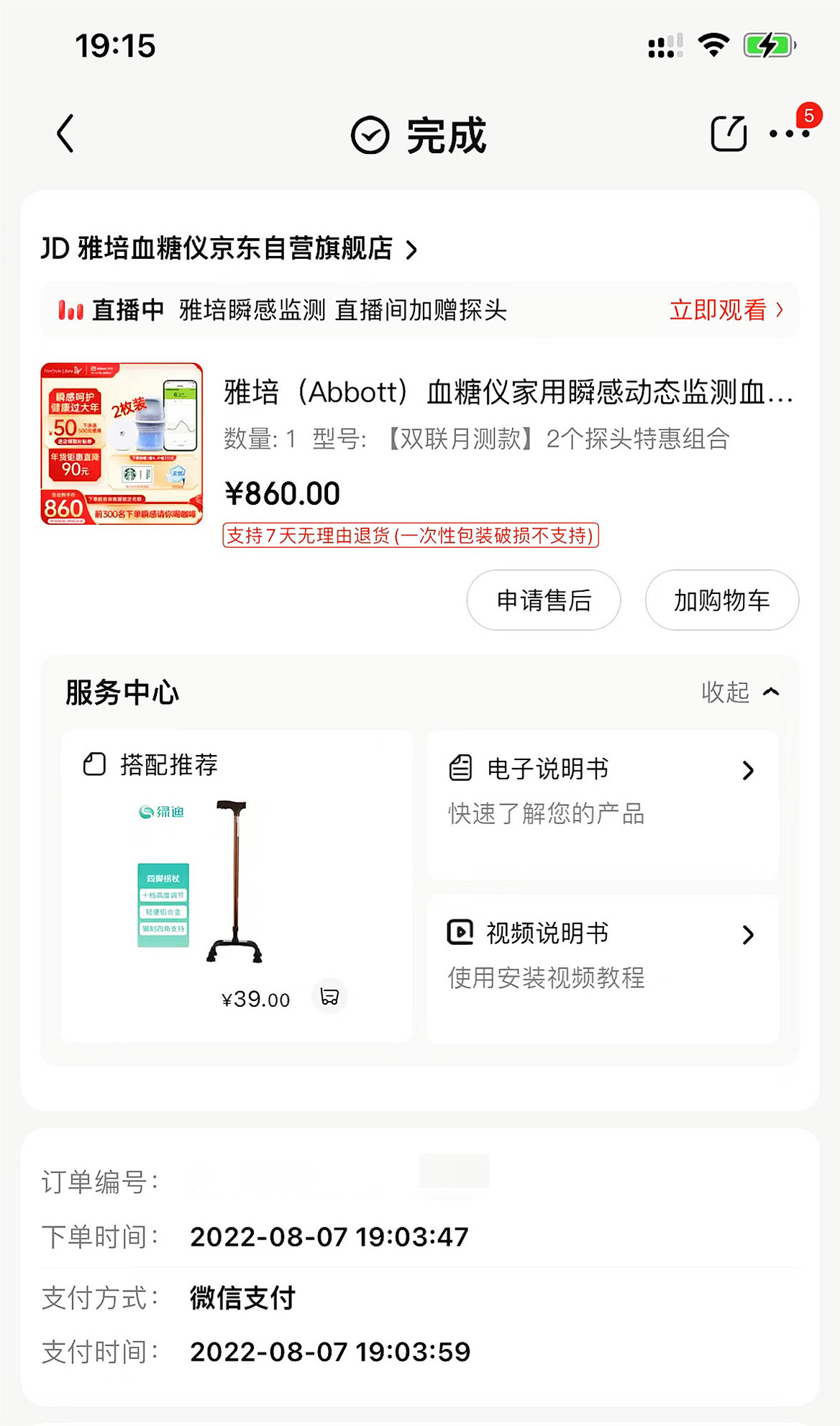The image size is (840, 1426).
Task: Share this order via the share icon
Action: [729, 133]
